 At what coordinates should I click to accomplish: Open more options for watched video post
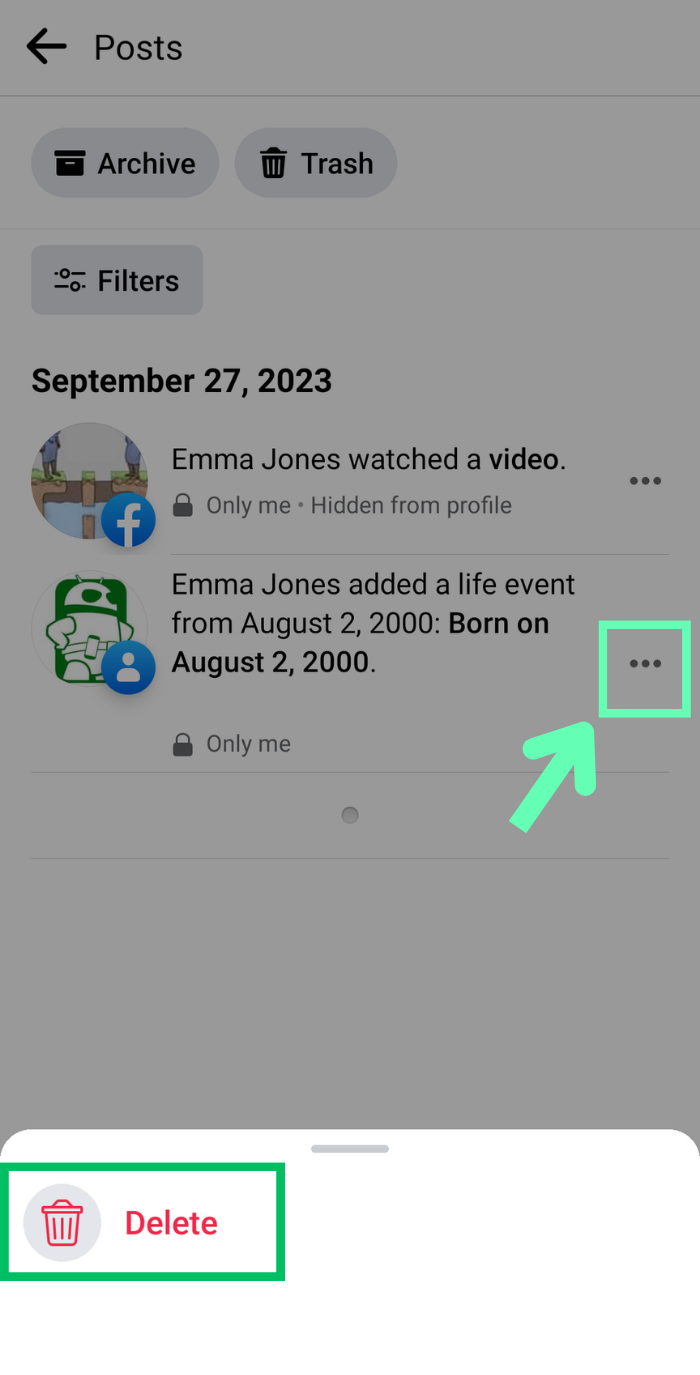(645, 481)
